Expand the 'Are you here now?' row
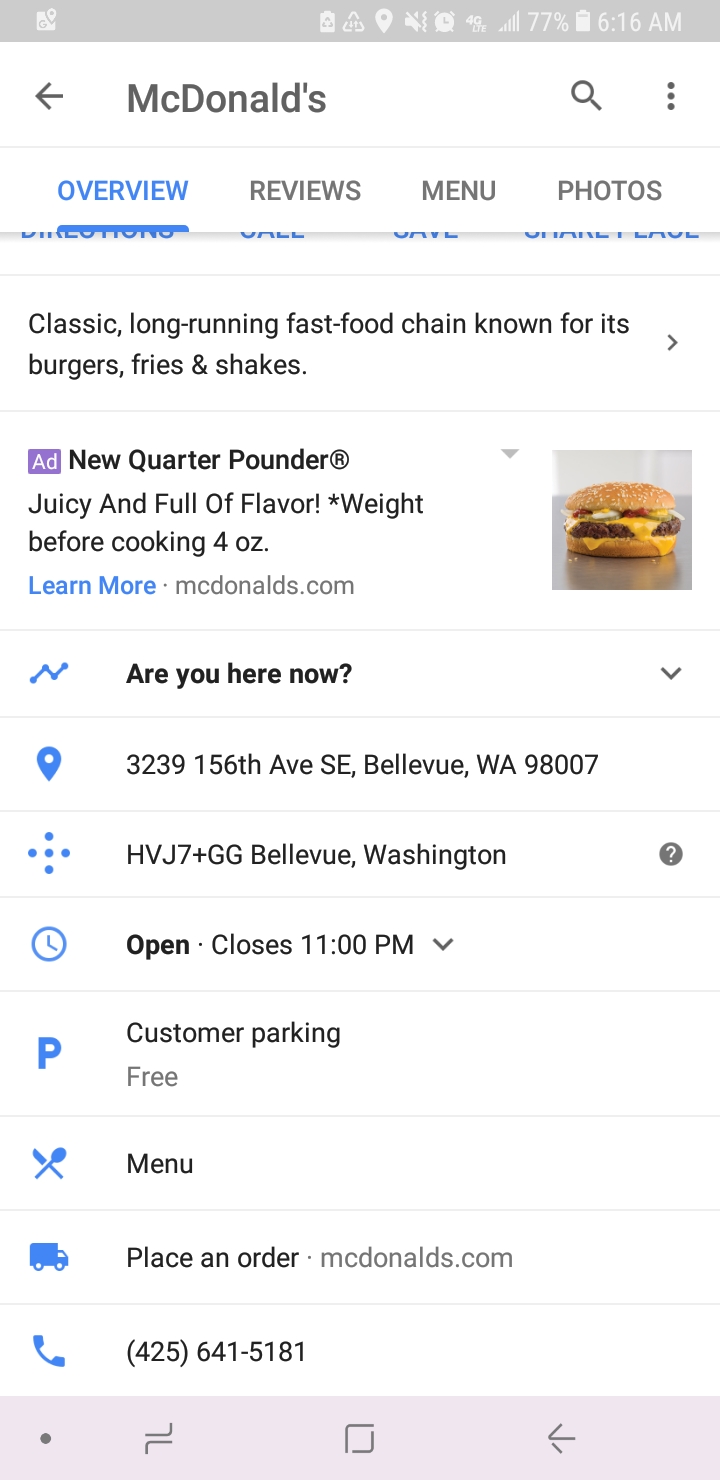The height and width of the screenshot is (1480, 720). (670, 673)
